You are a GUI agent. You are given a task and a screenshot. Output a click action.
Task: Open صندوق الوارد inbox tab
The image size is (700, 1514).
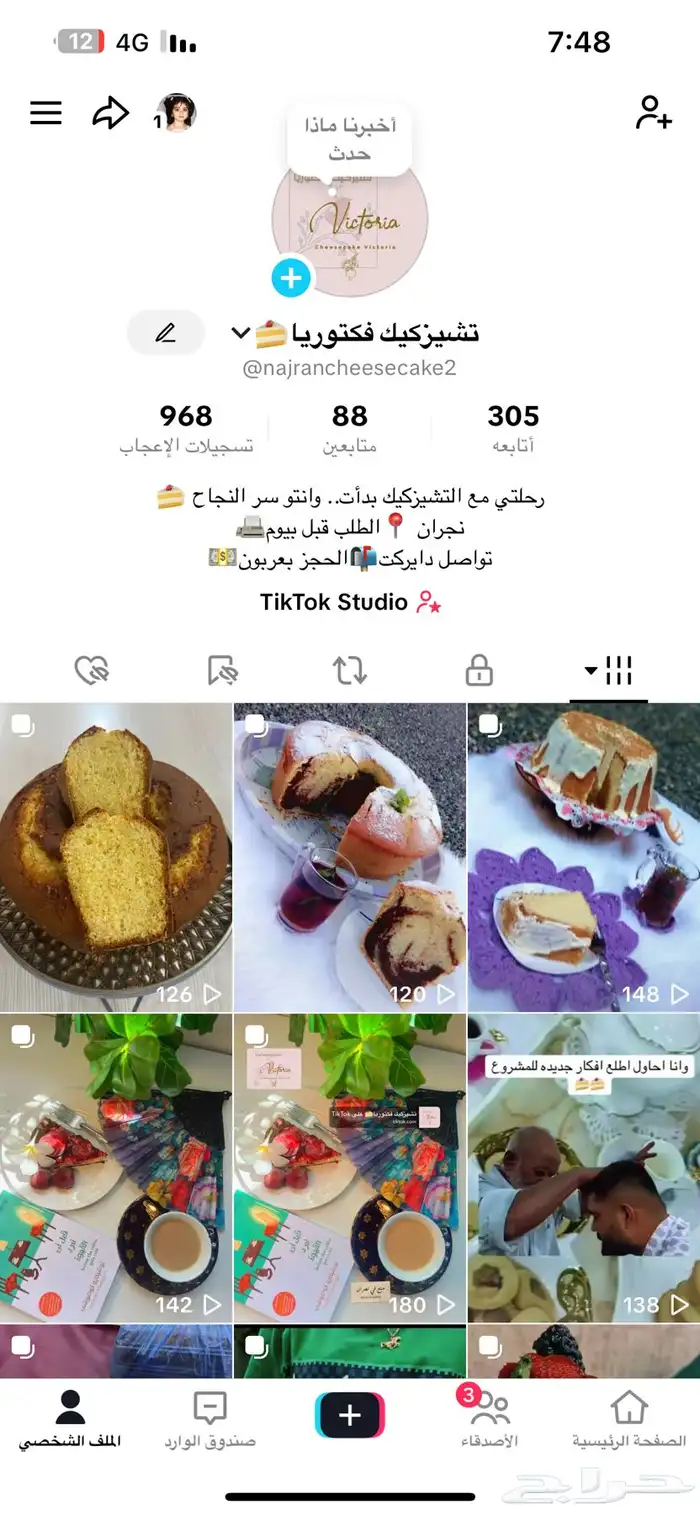[x=210, y=1420]
